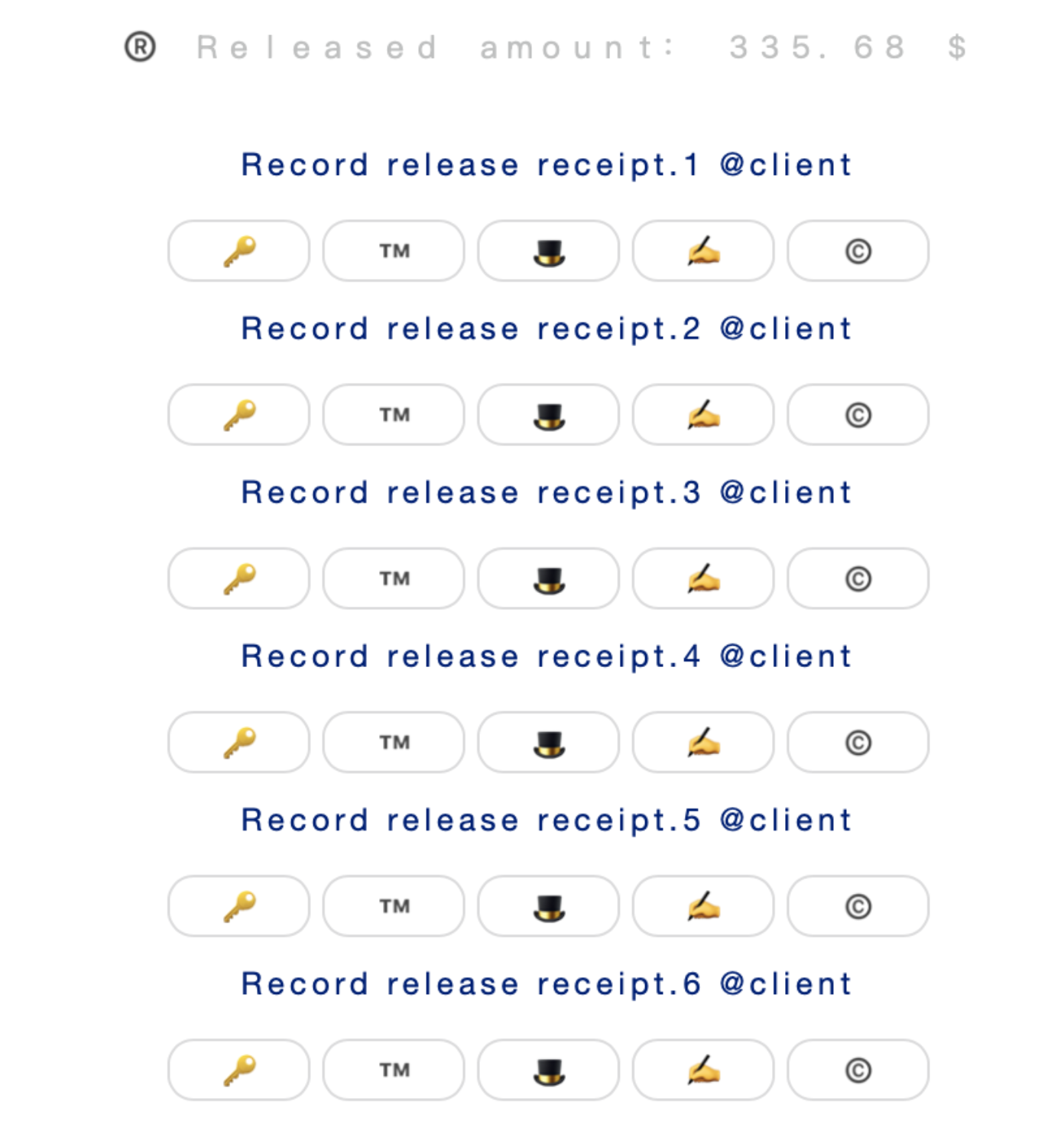The width and height of the screenshot is (1064, 1137).
Task: Tap the copyright button under receipt.1
Action: click(858, 251)
